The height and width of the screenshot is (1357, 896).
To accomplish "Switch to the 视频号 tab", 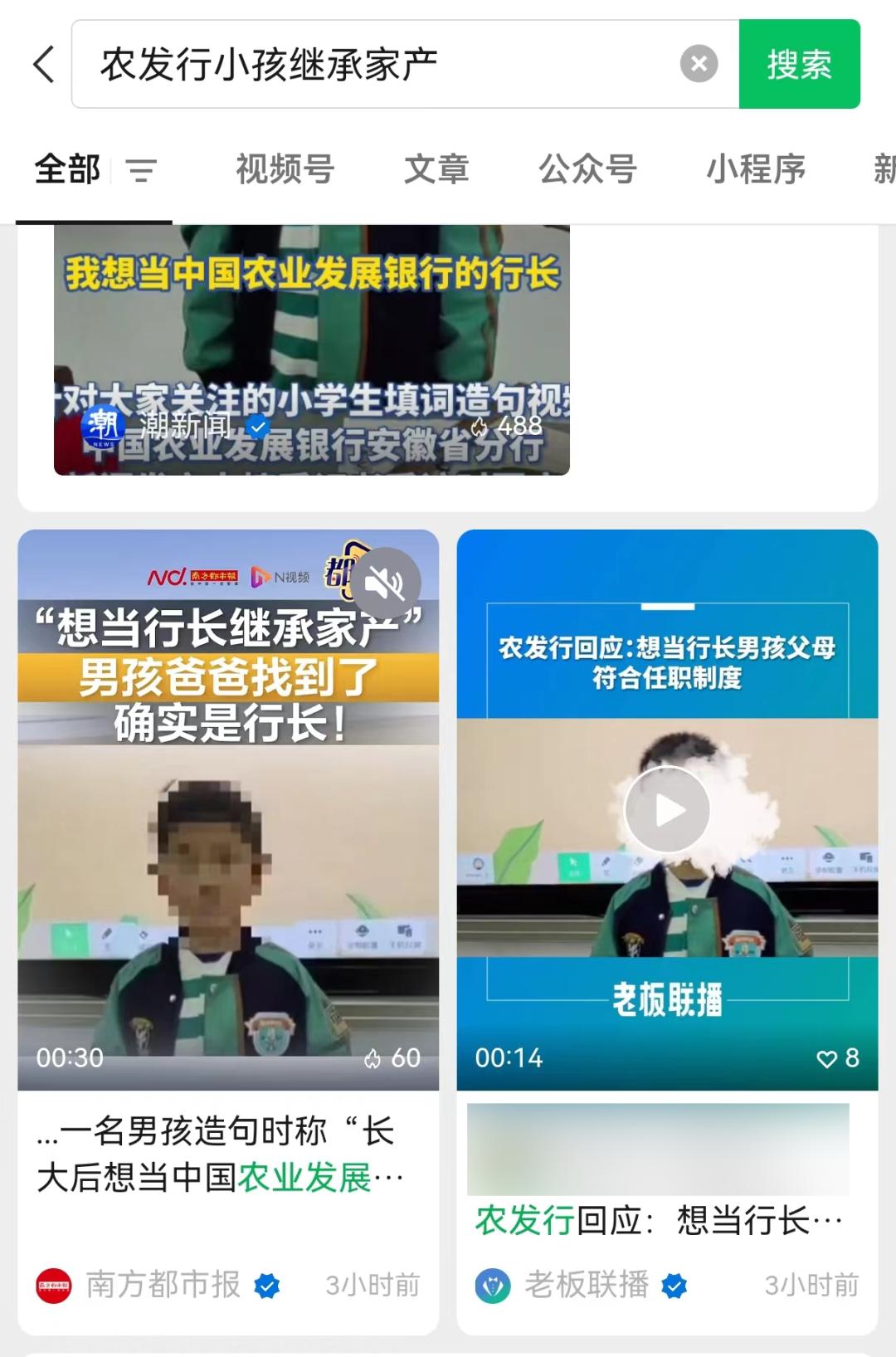I will 285,170.
